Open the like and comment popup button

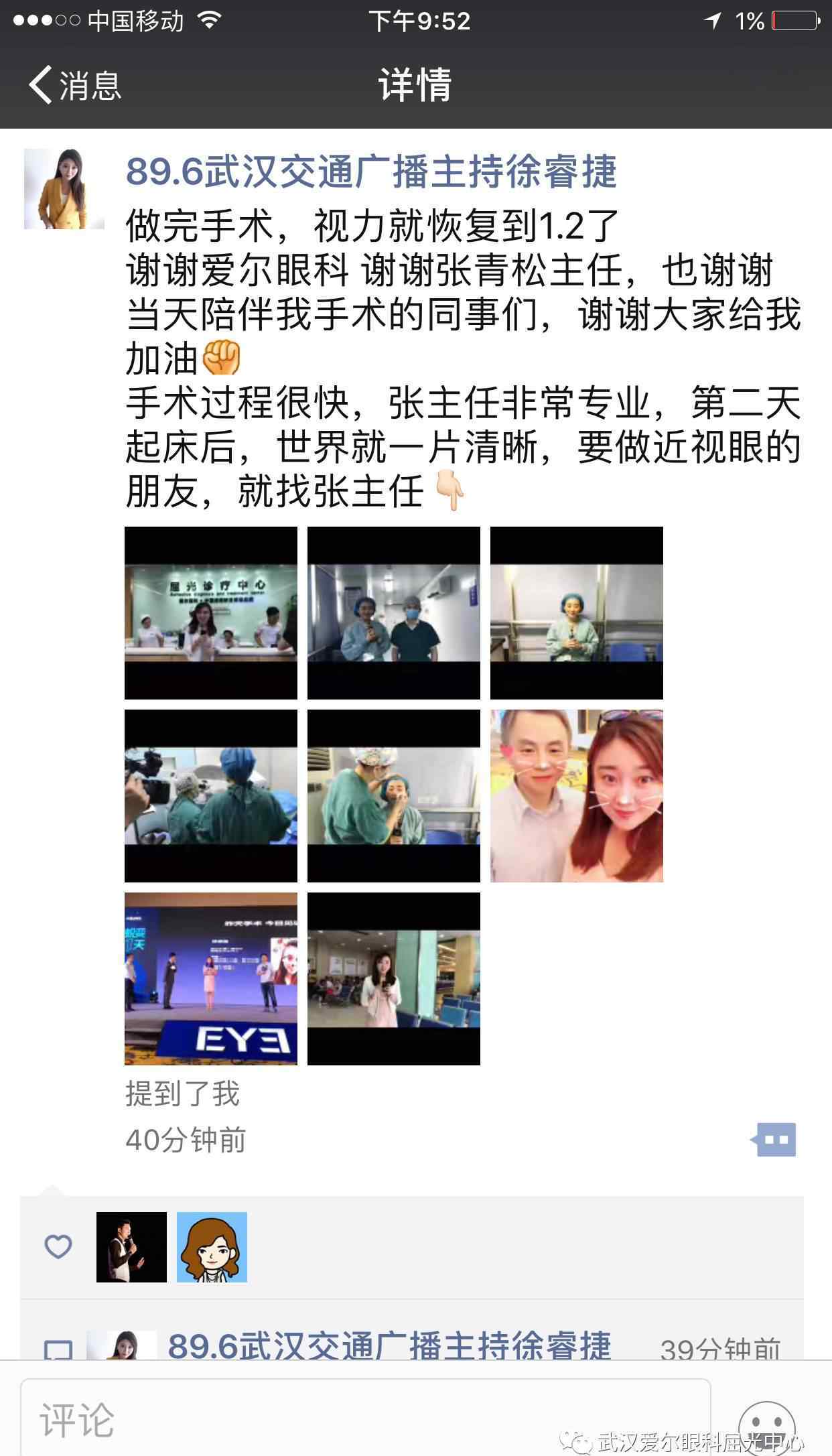point(774,1140)
